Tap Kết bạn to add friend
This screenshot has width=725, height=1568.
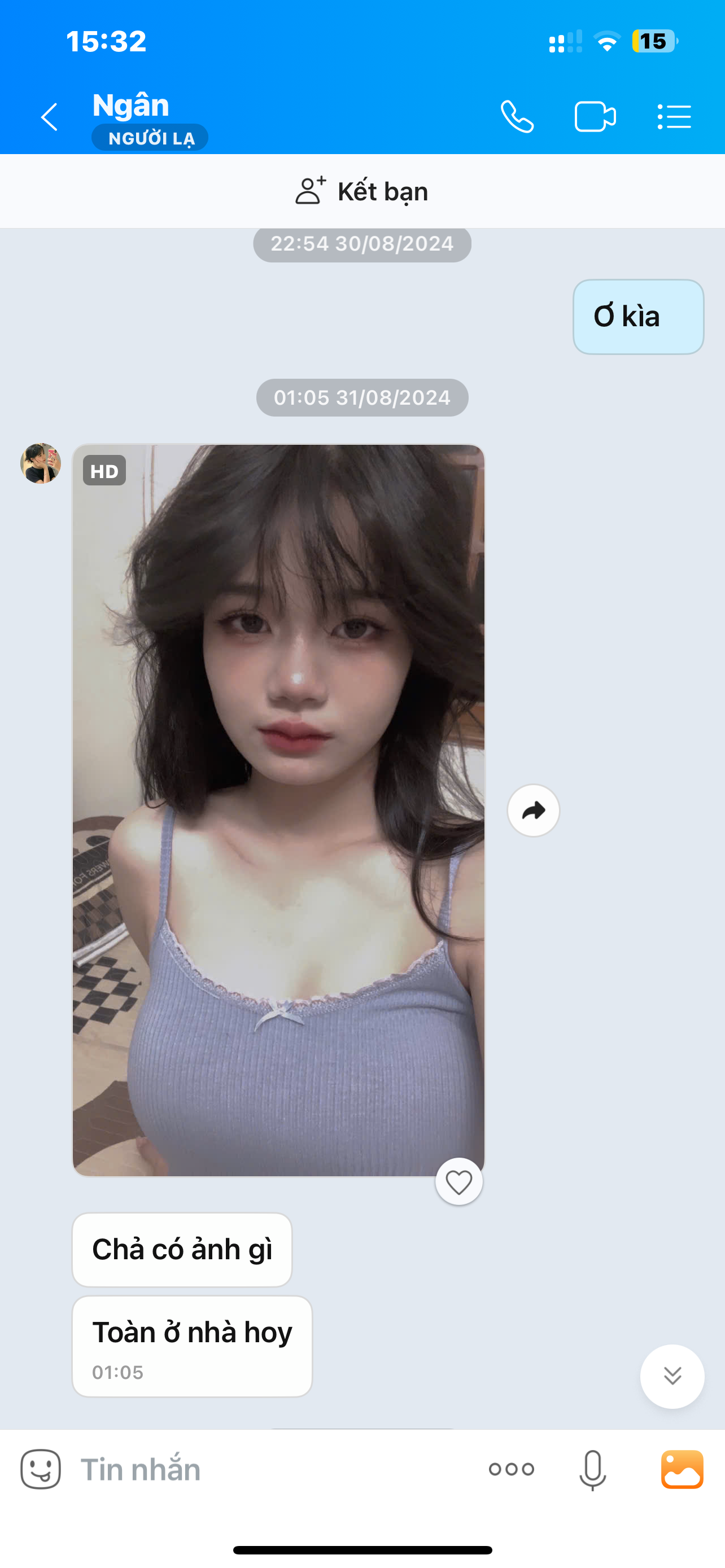(x=362, y=191)
